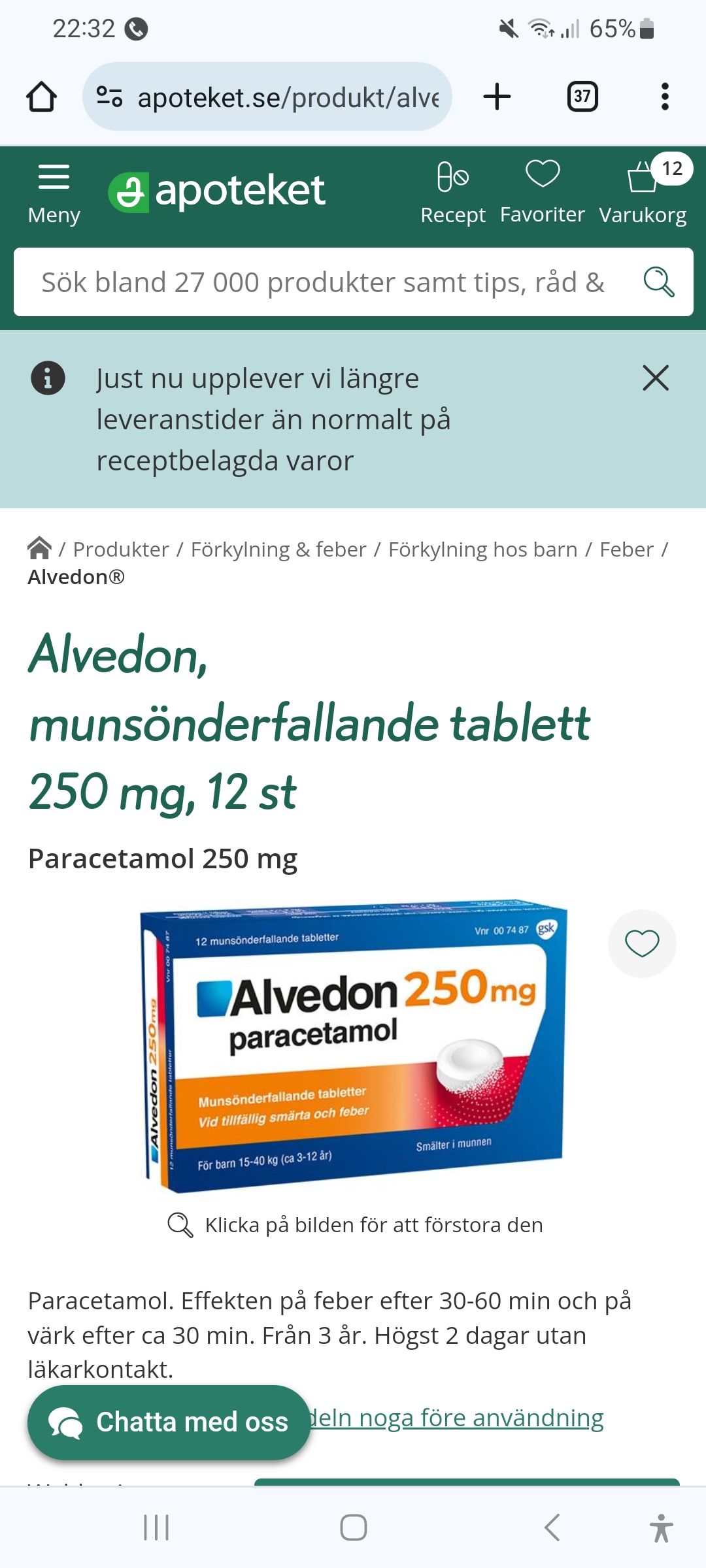
Task: Open the Produkter breadcrumb link
Action: coord(121,549)
